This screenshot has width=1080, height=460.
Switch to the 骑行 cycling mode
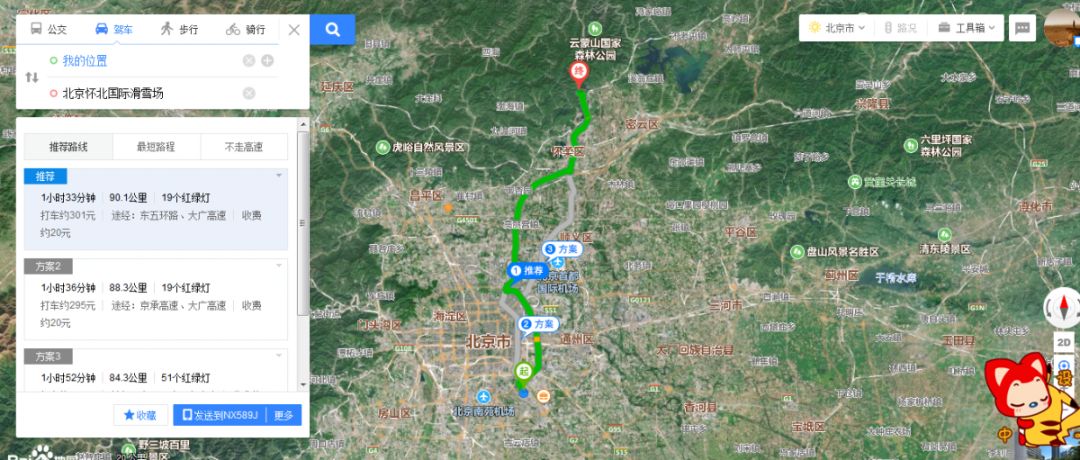click(x=246, y=29)
